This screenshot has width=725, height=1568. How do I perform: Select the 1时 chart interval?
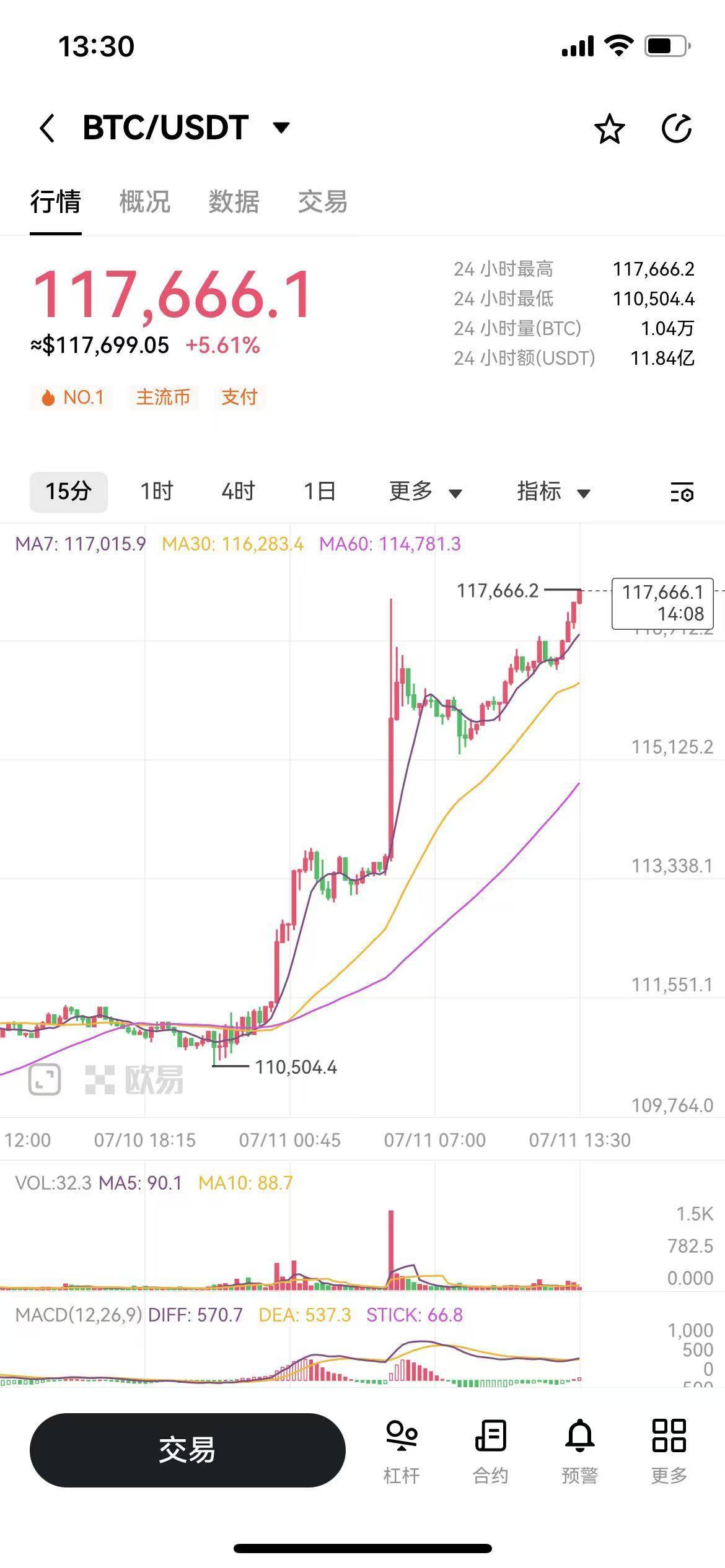157,492
